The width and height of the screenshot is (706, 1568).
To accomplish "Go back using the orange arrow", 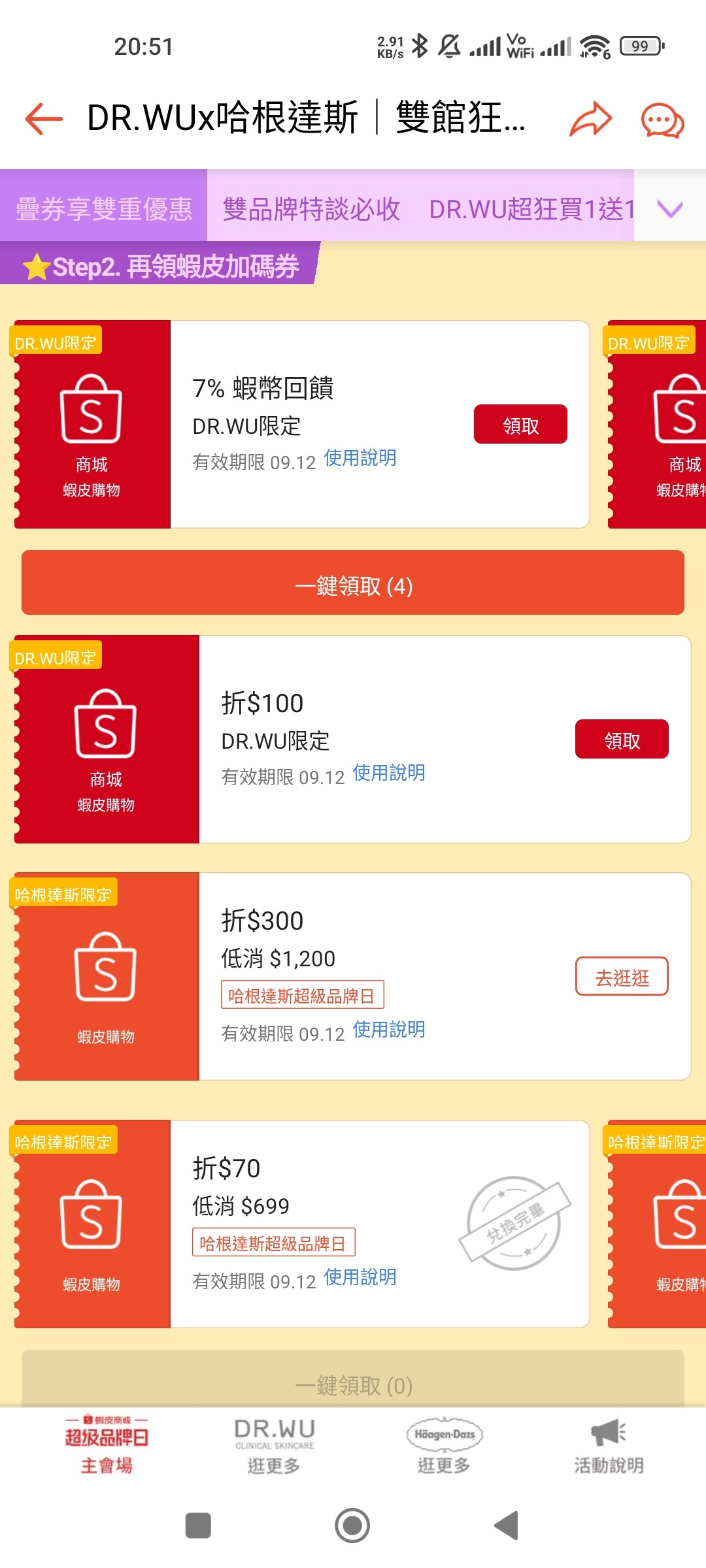I will (44, 119).
